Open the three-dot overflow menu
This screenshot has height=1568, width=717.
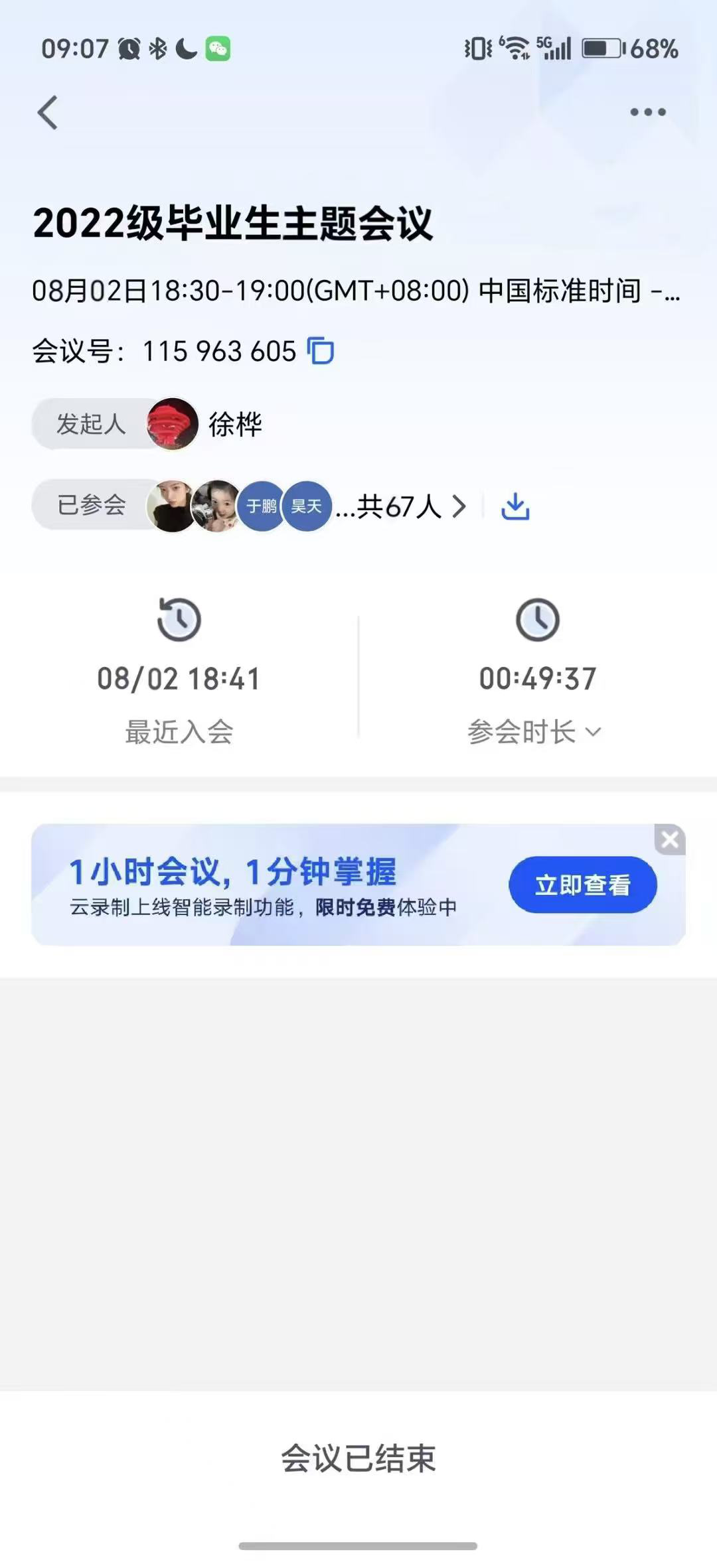point(647,112)
